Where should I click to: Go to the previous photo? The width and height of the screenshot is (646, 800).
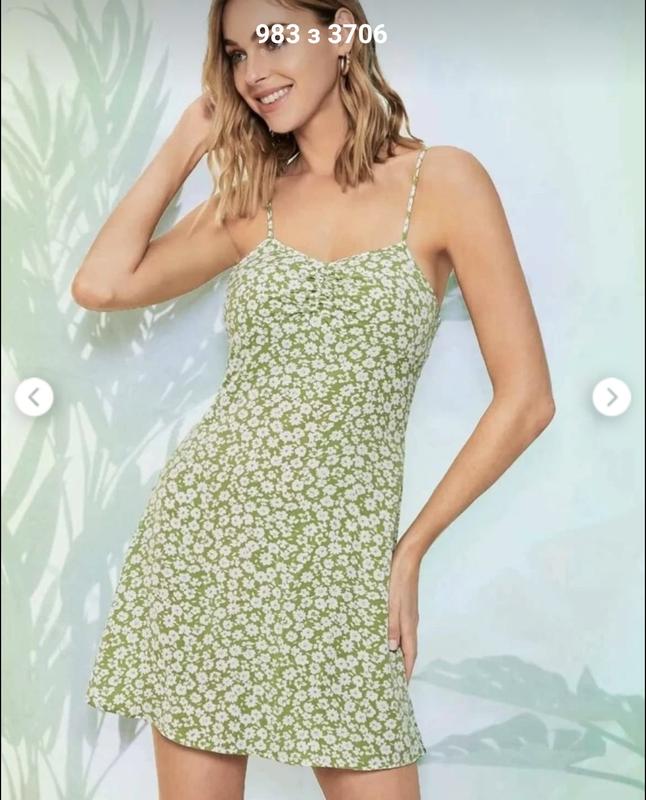pos(34,397)
